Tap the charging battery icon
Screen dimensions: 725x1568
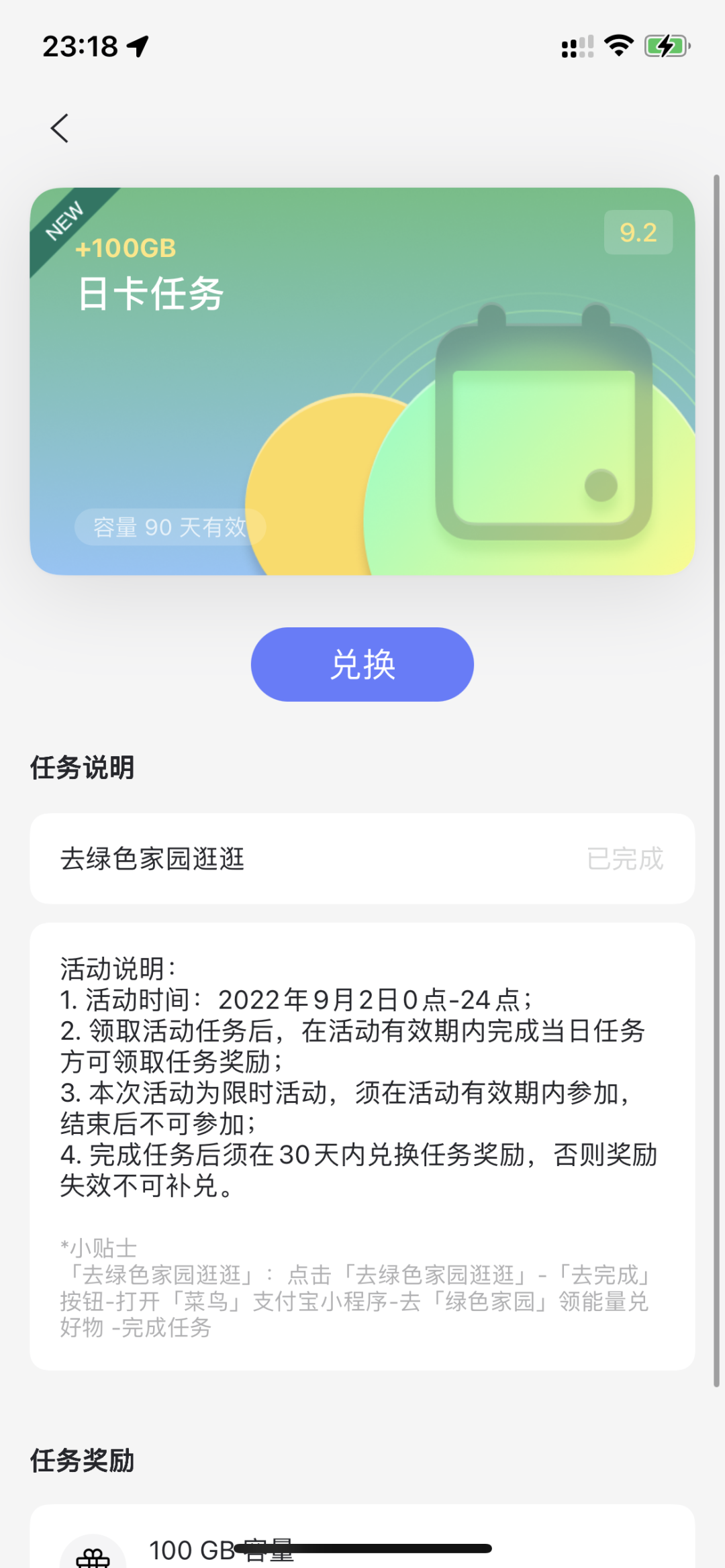click(x=665, y=44)
